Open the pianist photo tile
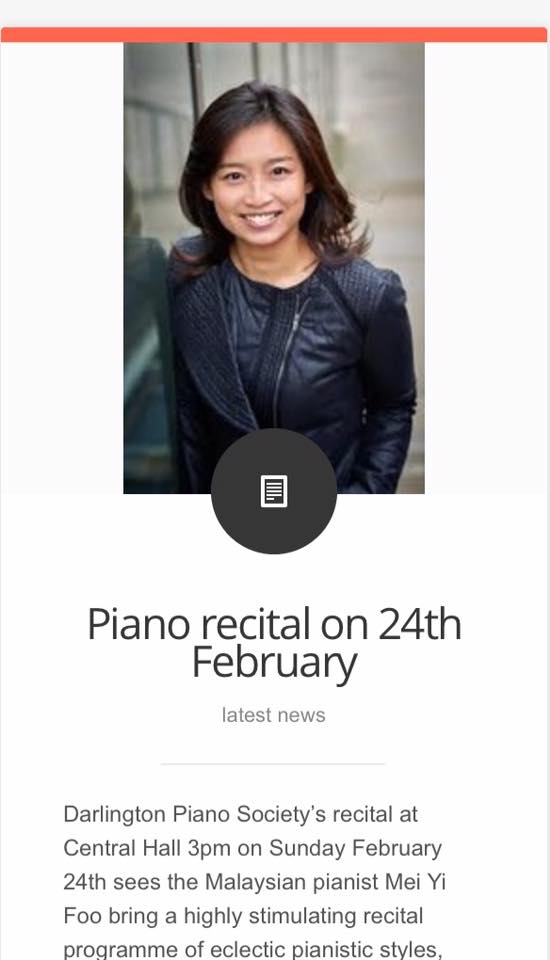The height and width of the screenshot is (960, 550). click(x=274, y=268)
